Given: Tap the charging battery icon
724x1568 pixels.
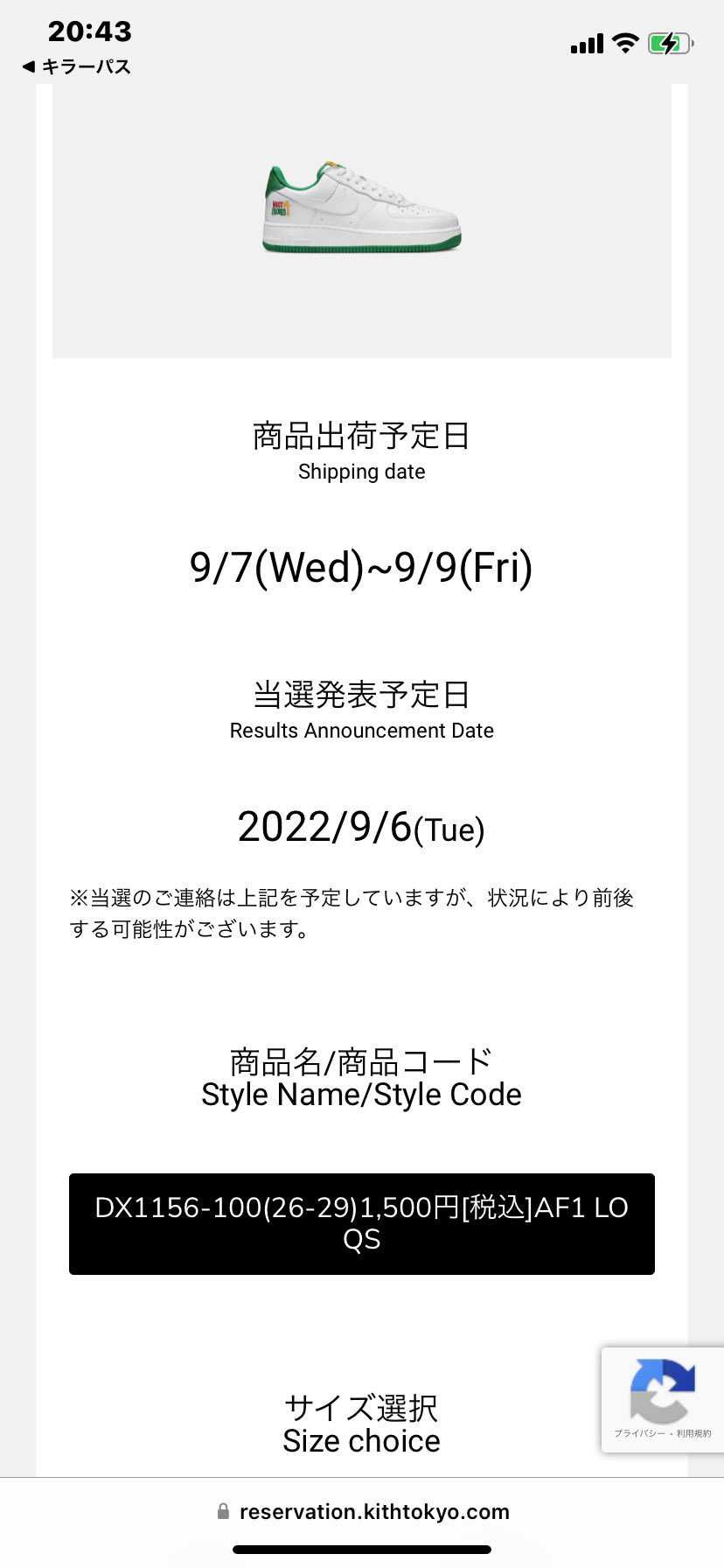Looking at the screenshot, I should click(670, 40).
